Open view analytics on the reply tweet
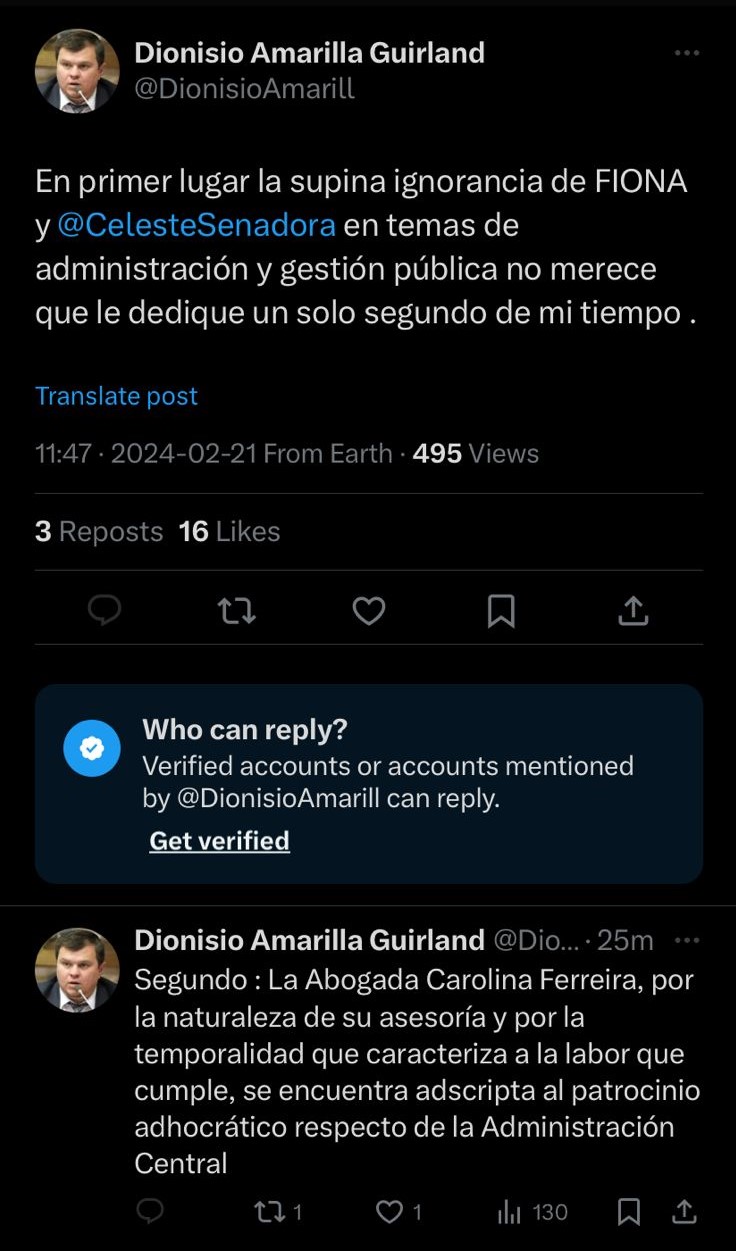 pos(511,1211)
